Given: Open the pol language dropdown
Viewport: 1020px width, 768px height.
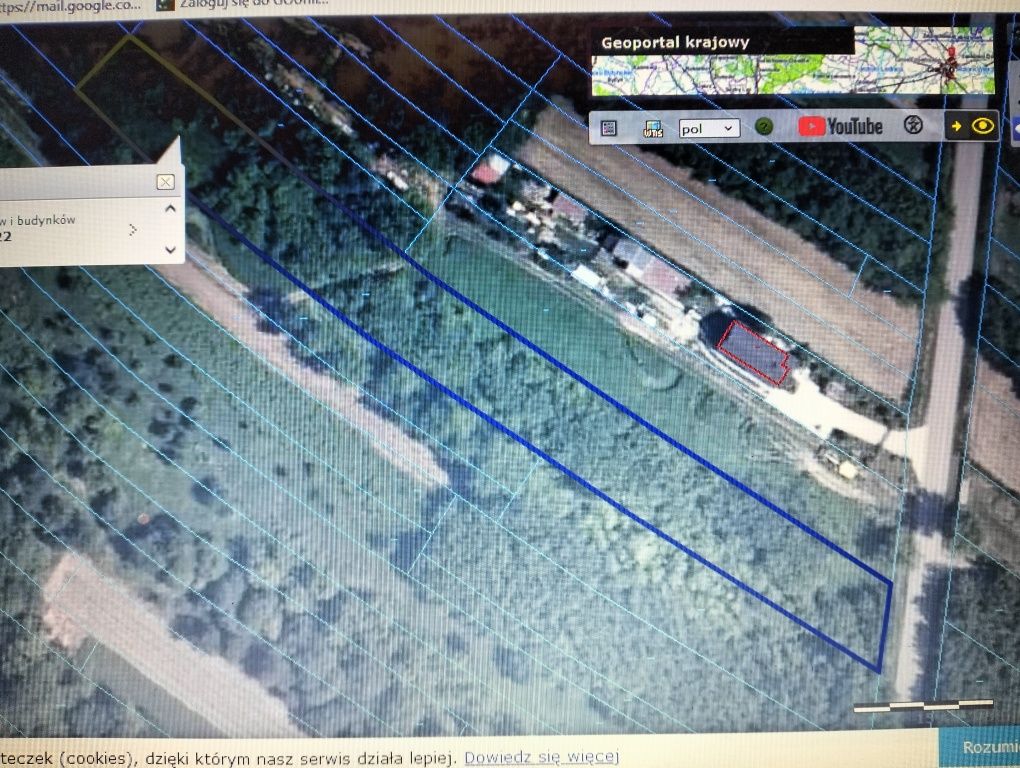Looking at the screenshot, I should 708,128.
